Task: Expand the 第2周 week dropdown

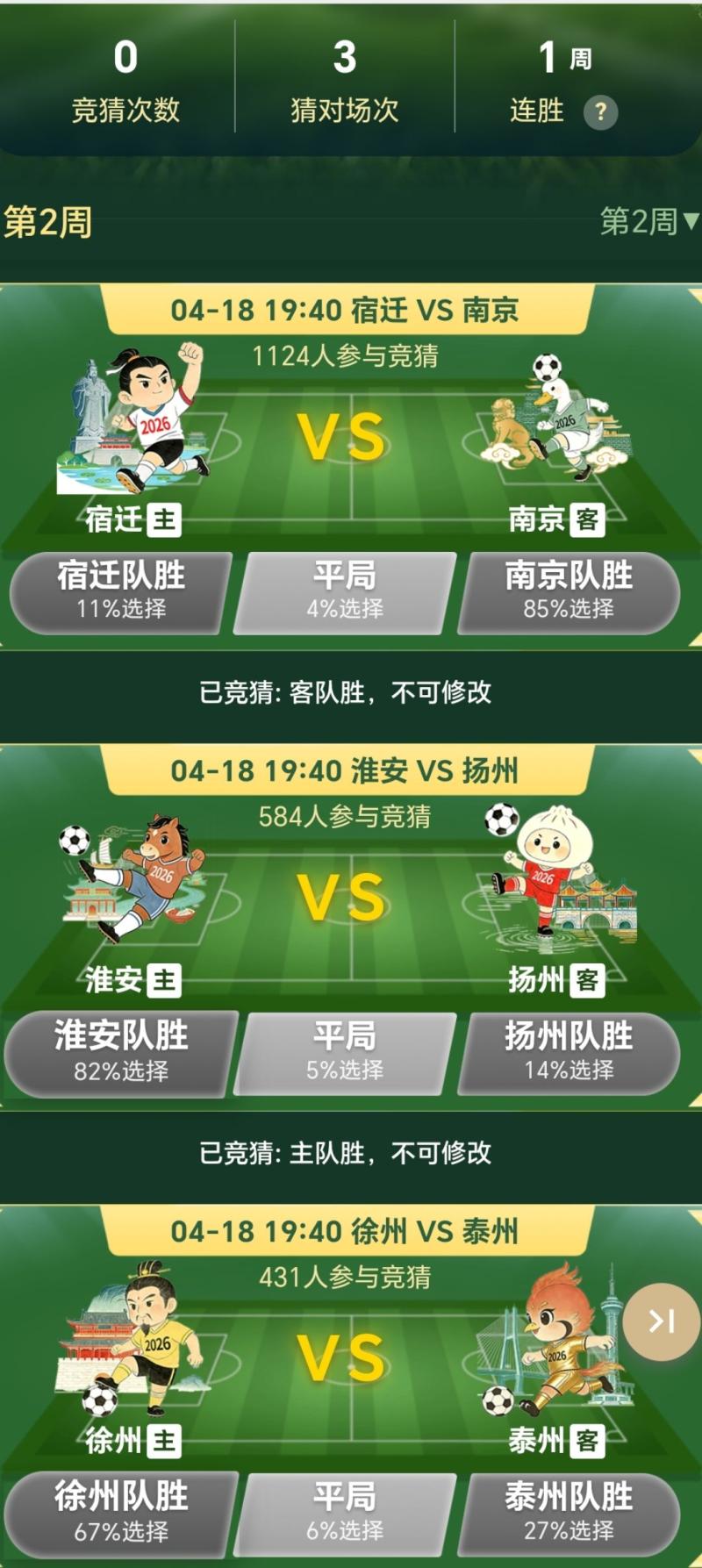Action: pyautogui.click(x=648, y=221)
